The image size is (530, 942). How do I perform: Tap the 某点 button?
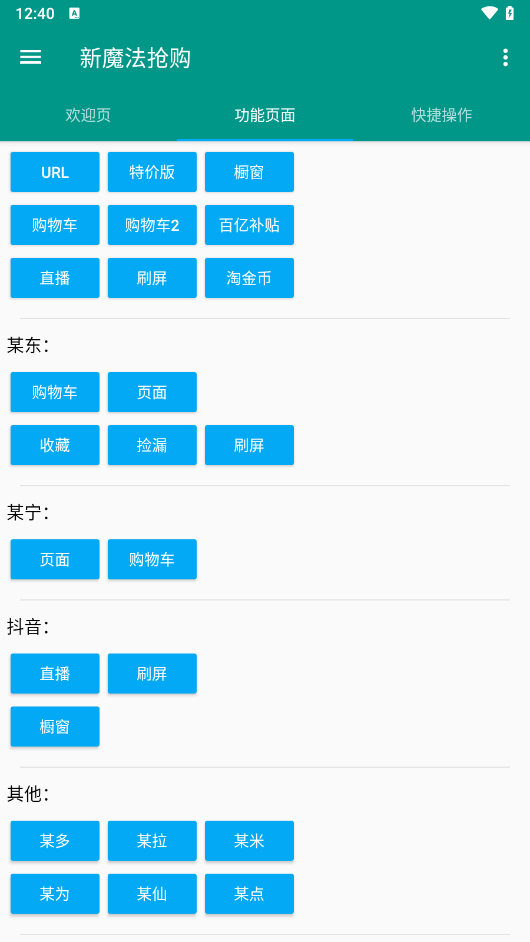(249, 894)
